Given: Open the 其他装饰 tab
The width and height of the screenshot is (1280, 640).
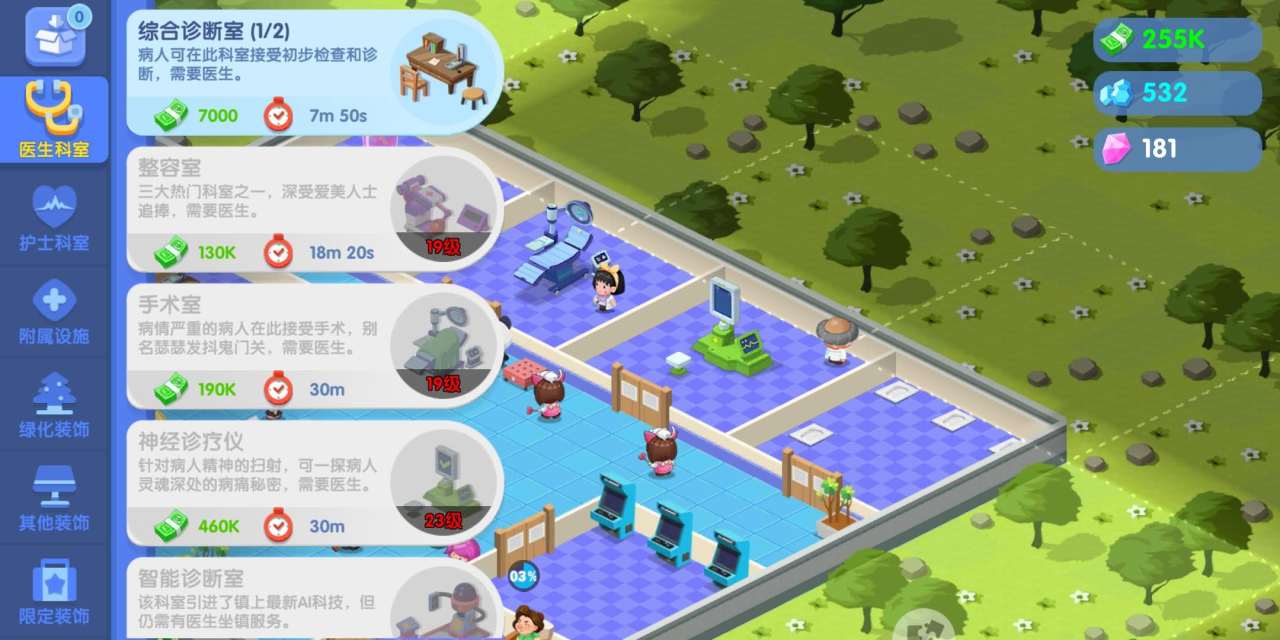Looking at the screenshot, I should [x=54, y=498].
